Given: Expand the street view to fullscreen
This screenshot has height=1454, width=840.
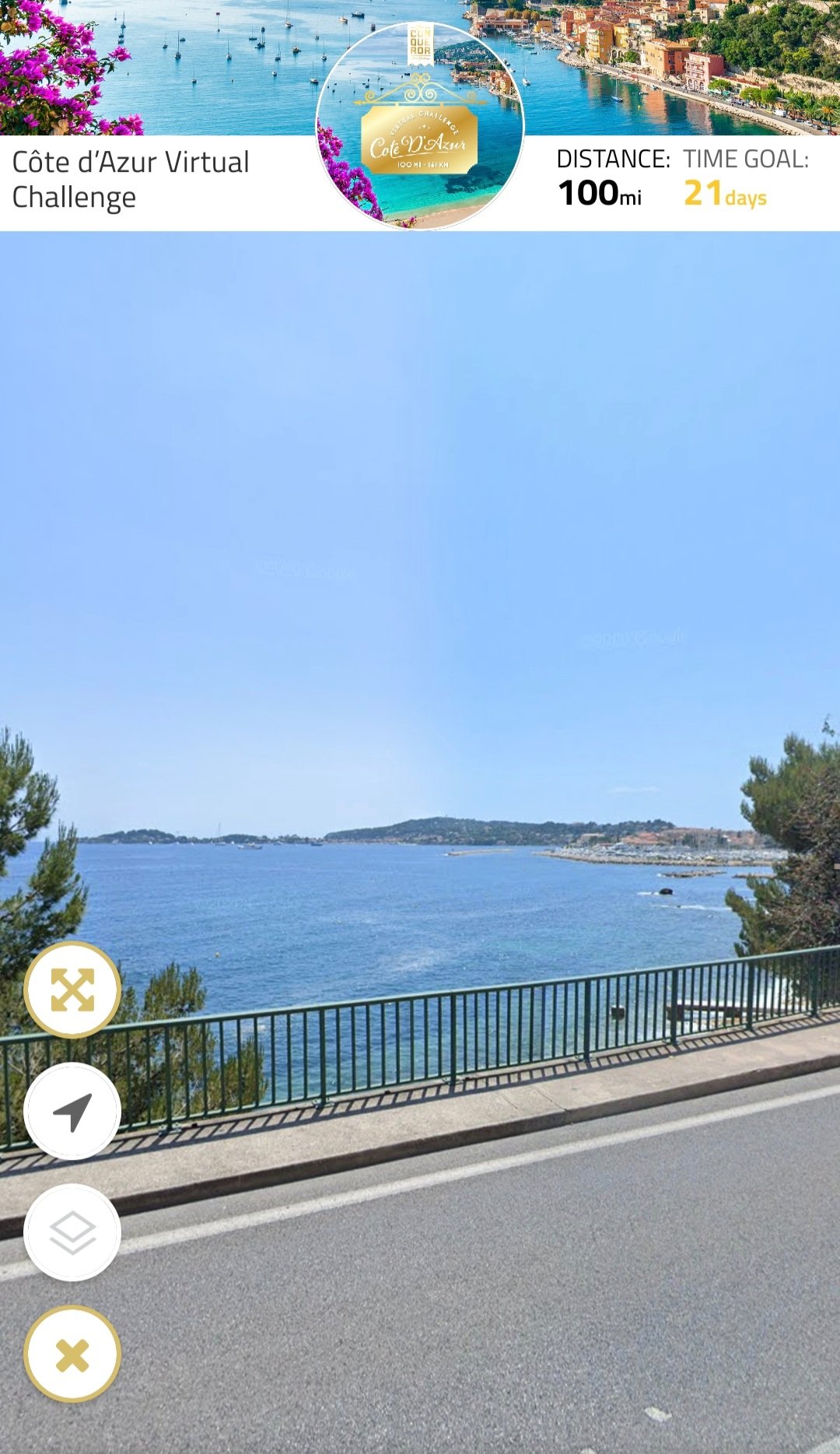Looking at the screenshot, I should 72,990.
